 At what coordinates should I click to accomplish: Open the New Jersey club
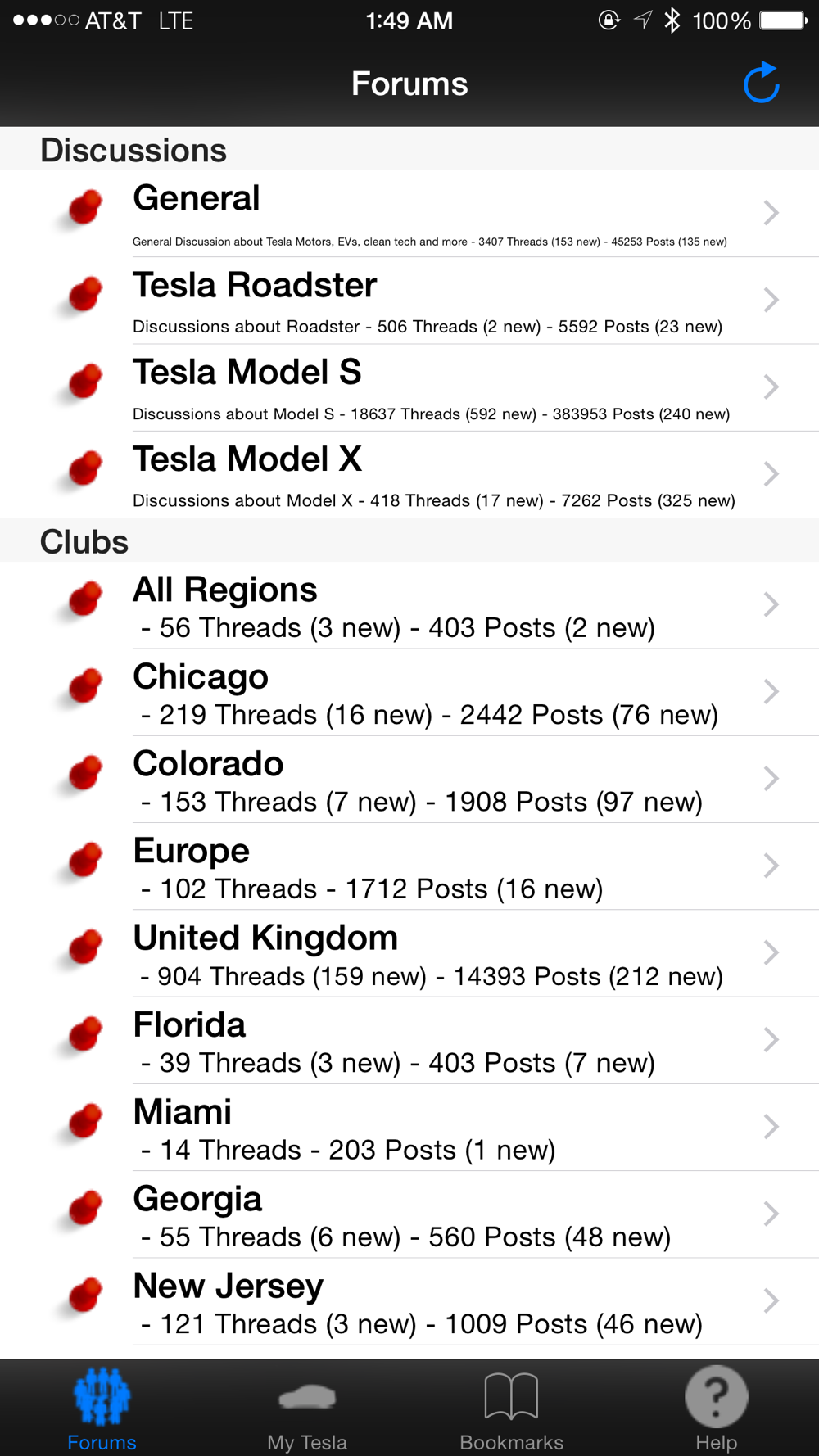tap(409, 1301)
